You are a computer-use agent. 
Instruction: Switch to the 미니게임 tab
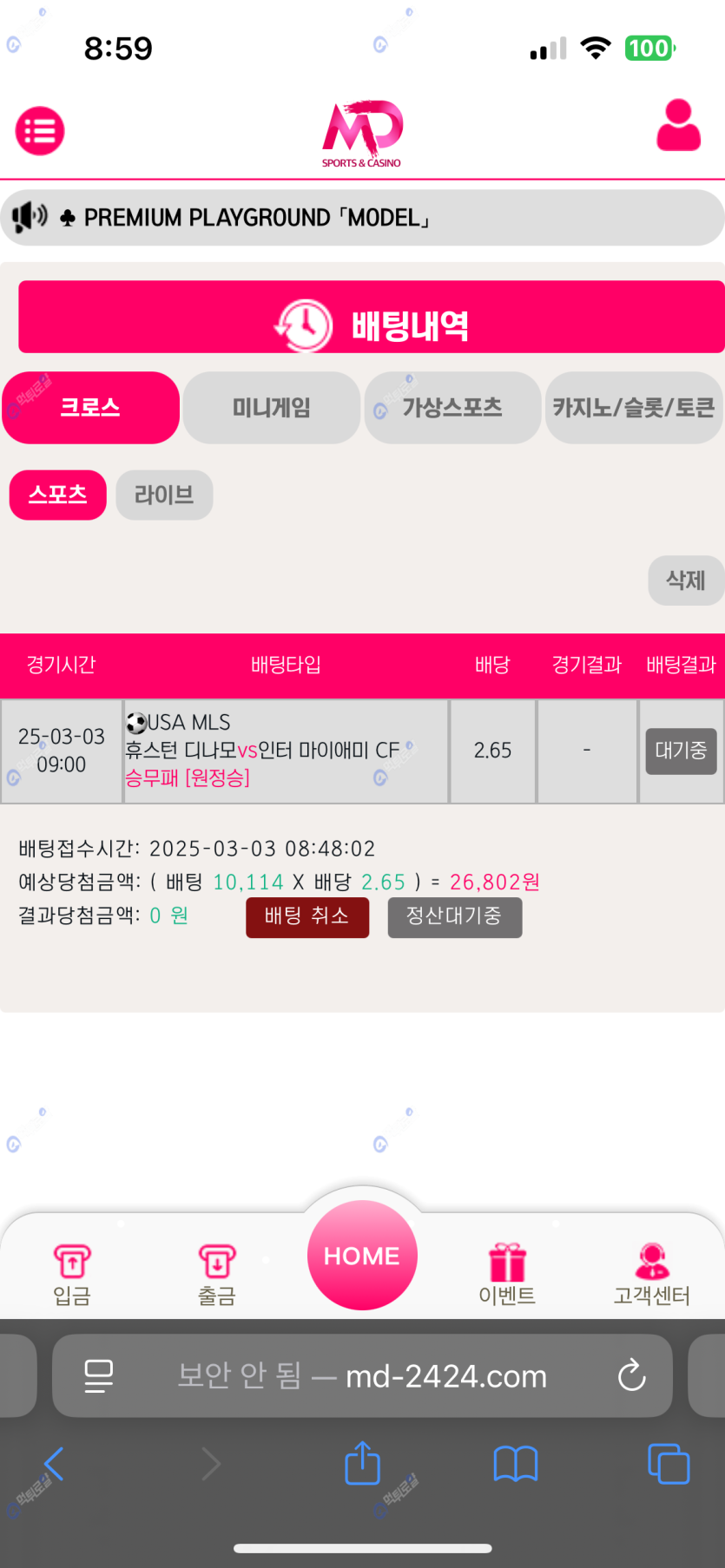click(x=272, y=408)
